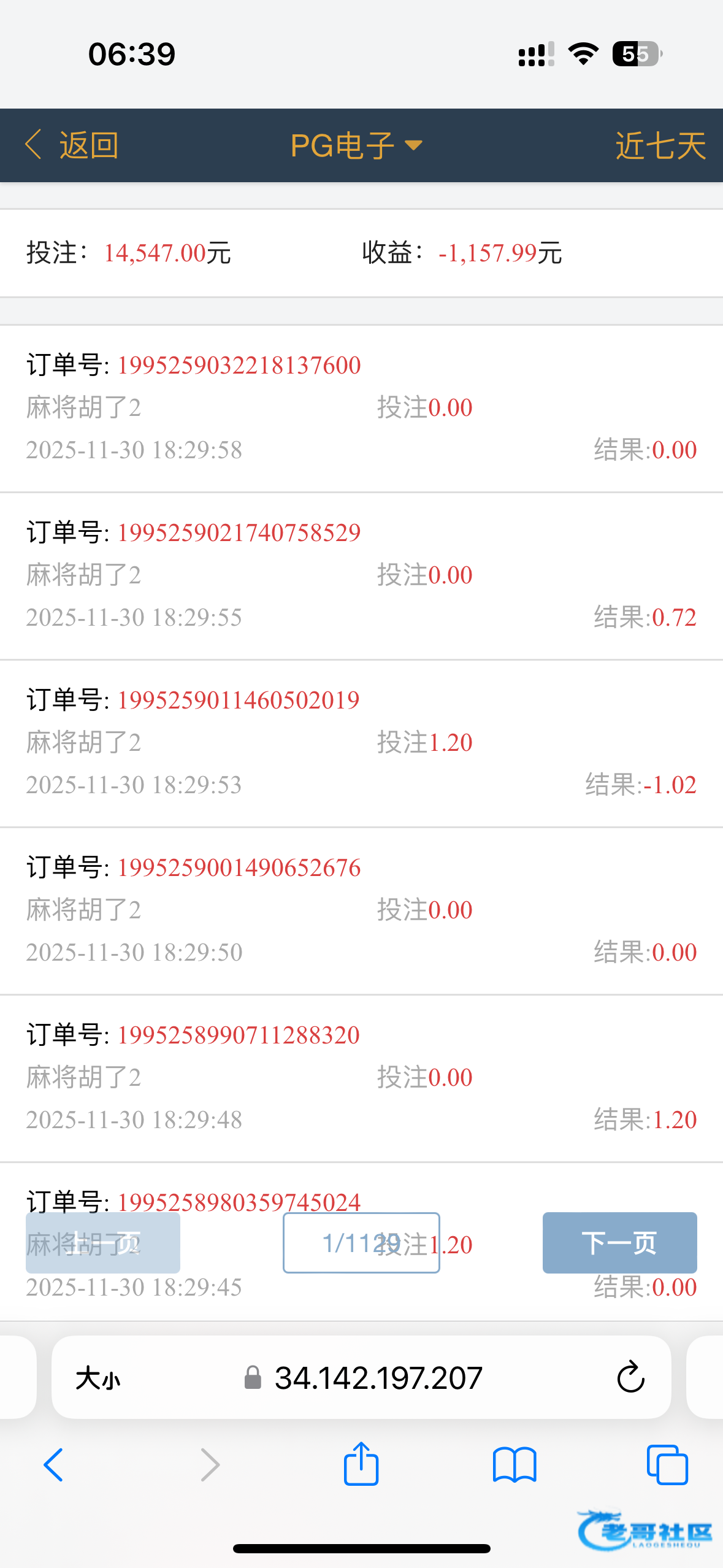Change the 近七天 date range filter

(x=660, y=145)
